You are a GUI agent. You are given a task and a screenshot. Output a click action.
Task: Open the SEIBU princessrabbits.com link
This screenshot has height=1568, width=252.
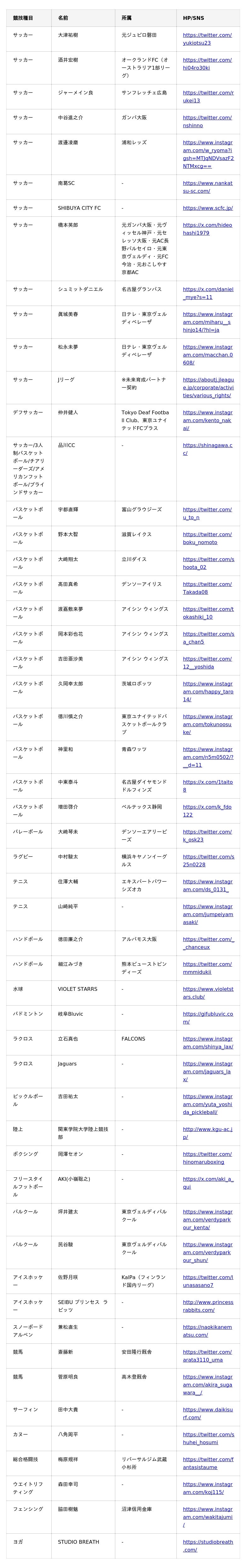point(208,1306)
